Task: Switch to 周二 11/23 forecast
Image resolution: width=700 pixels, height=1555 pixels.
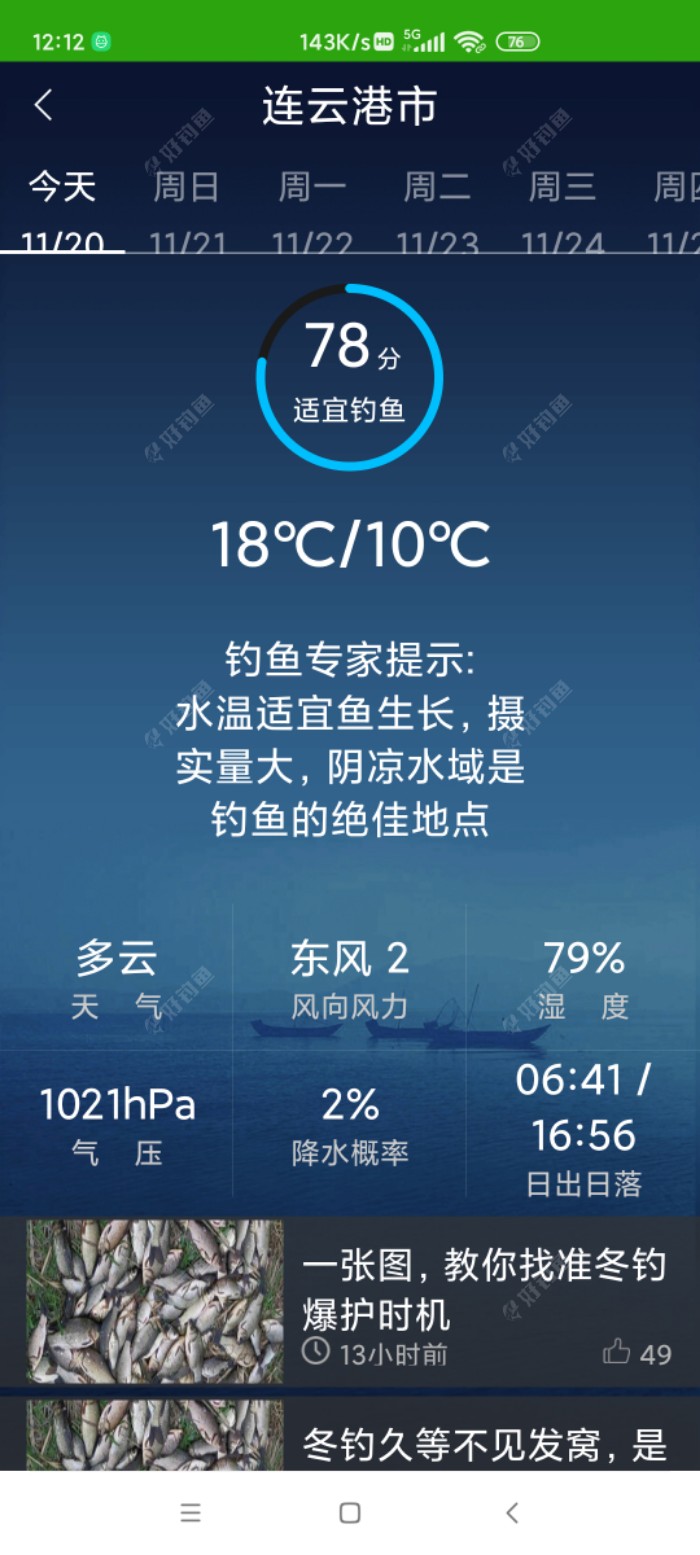Action: click(x=437, y=207)
